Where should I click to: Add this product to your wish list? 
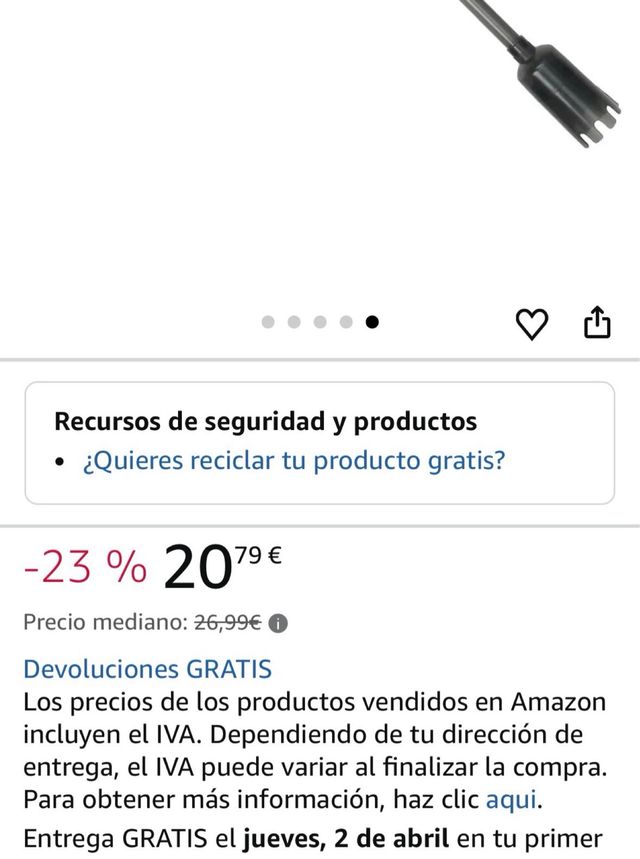click(532, 323)
